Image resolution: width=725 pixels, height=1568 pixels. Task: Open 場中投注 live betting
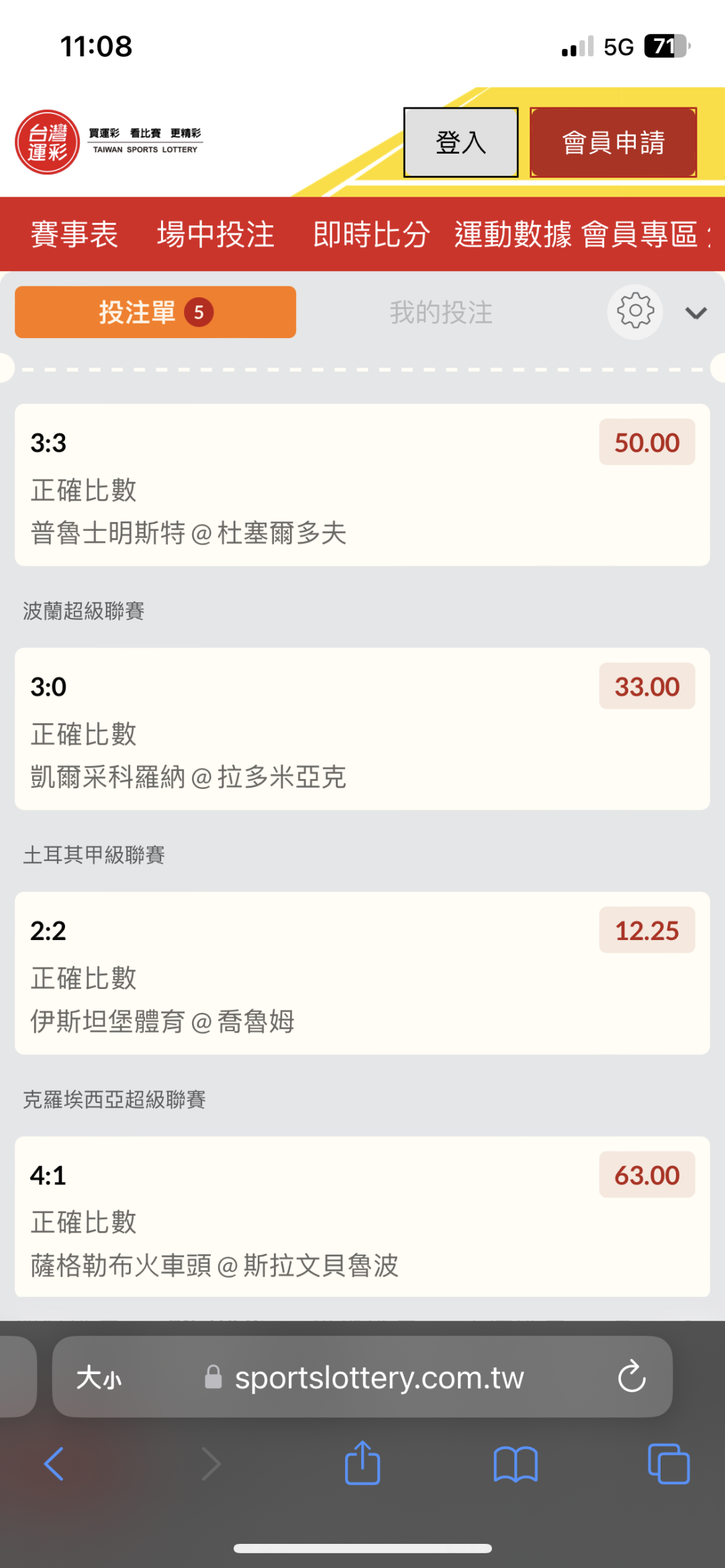215,234
